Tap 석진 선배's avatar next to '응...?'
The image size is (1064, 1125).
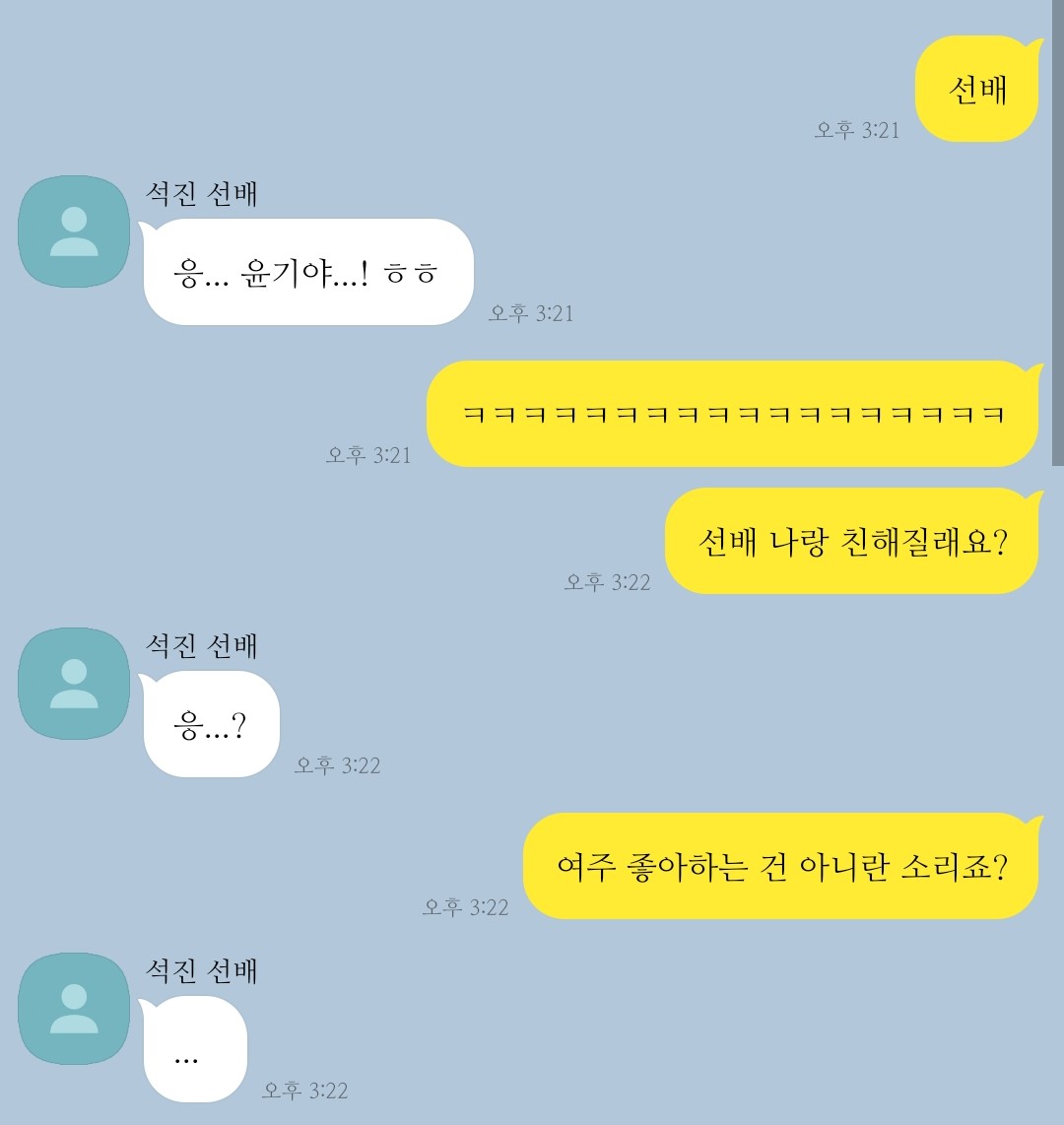coord(74,684)
